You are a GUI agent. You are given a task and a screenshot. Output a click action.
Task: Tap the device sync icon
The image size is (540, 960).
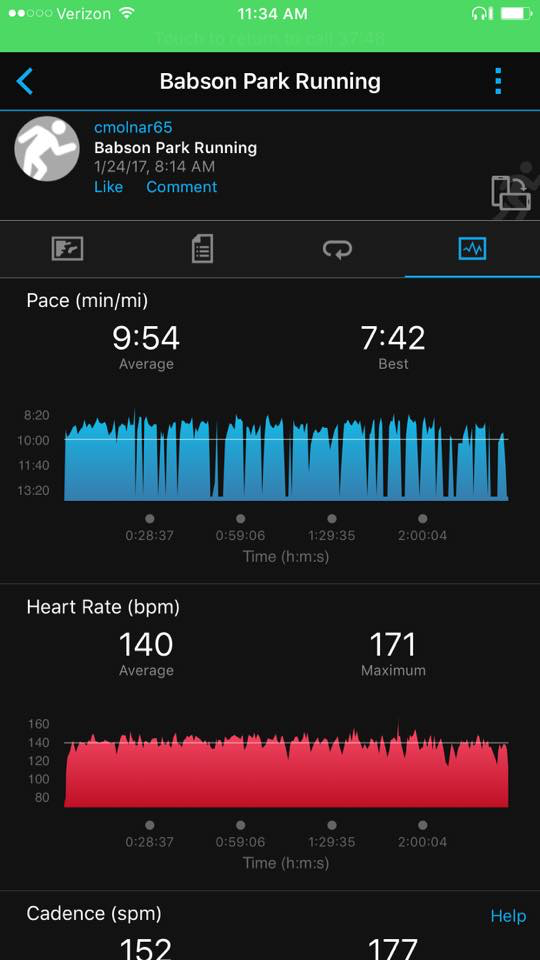pos(509,192)
